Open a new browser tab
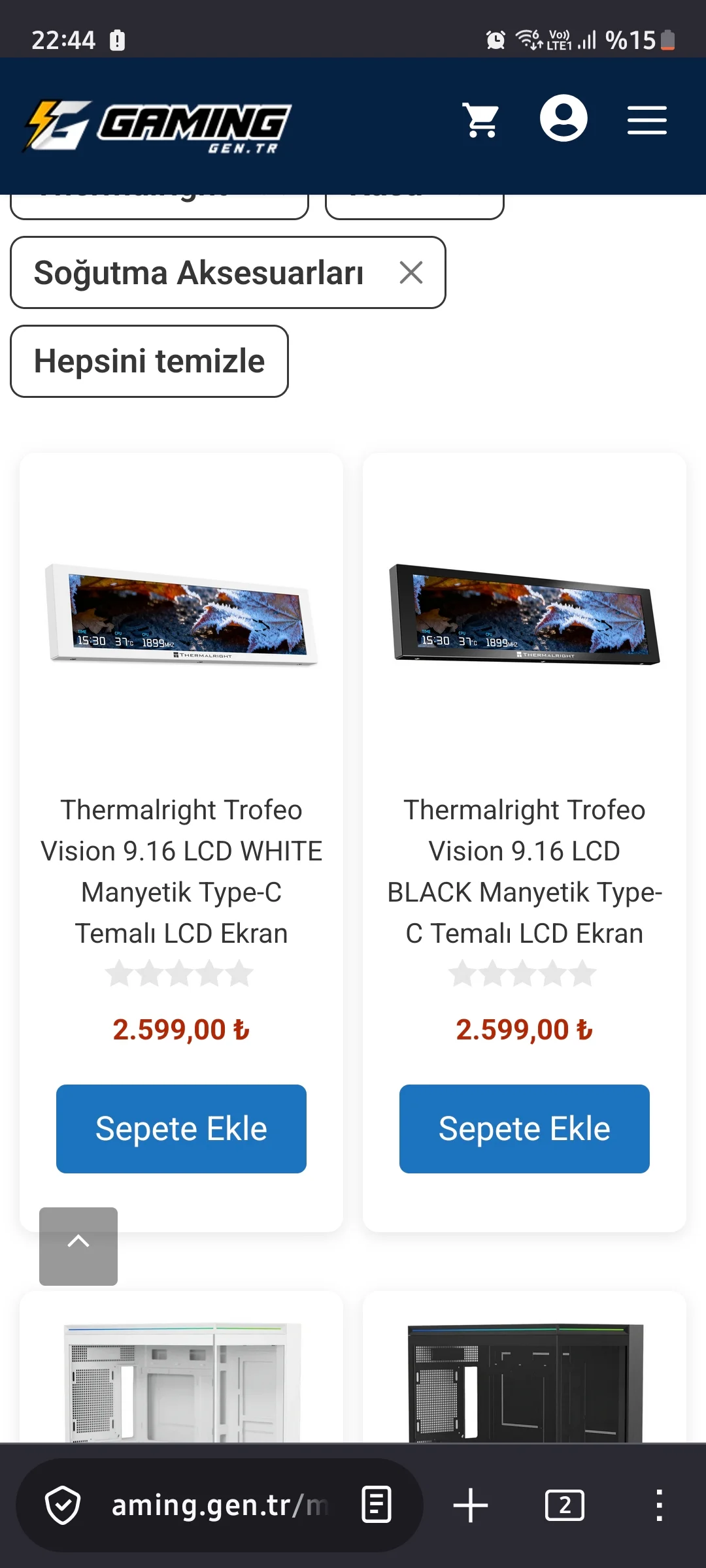Viewport: 706px width, 1568px height. pyautogui.click(x=471, y=1505)
